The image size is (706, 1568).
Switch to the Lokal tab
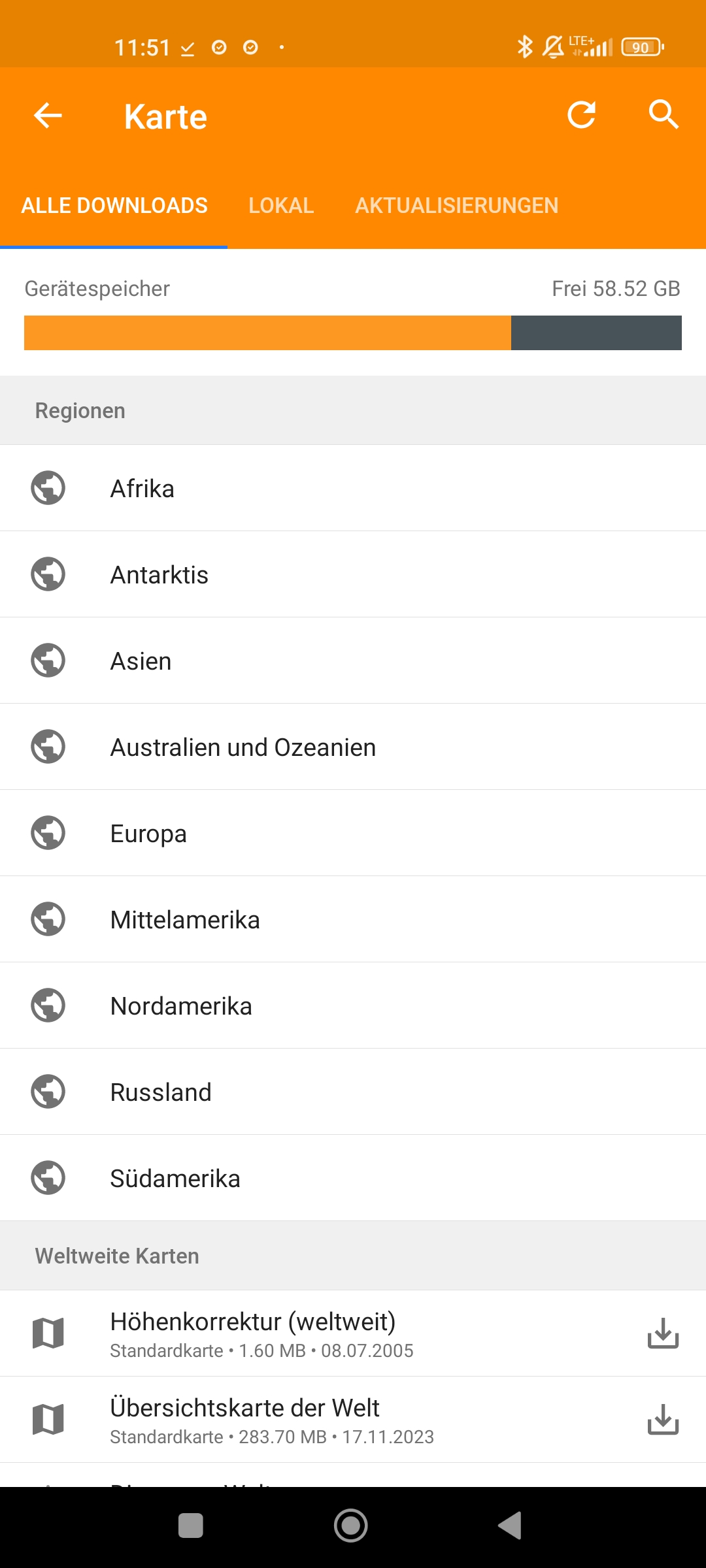[x=281, y=206]
